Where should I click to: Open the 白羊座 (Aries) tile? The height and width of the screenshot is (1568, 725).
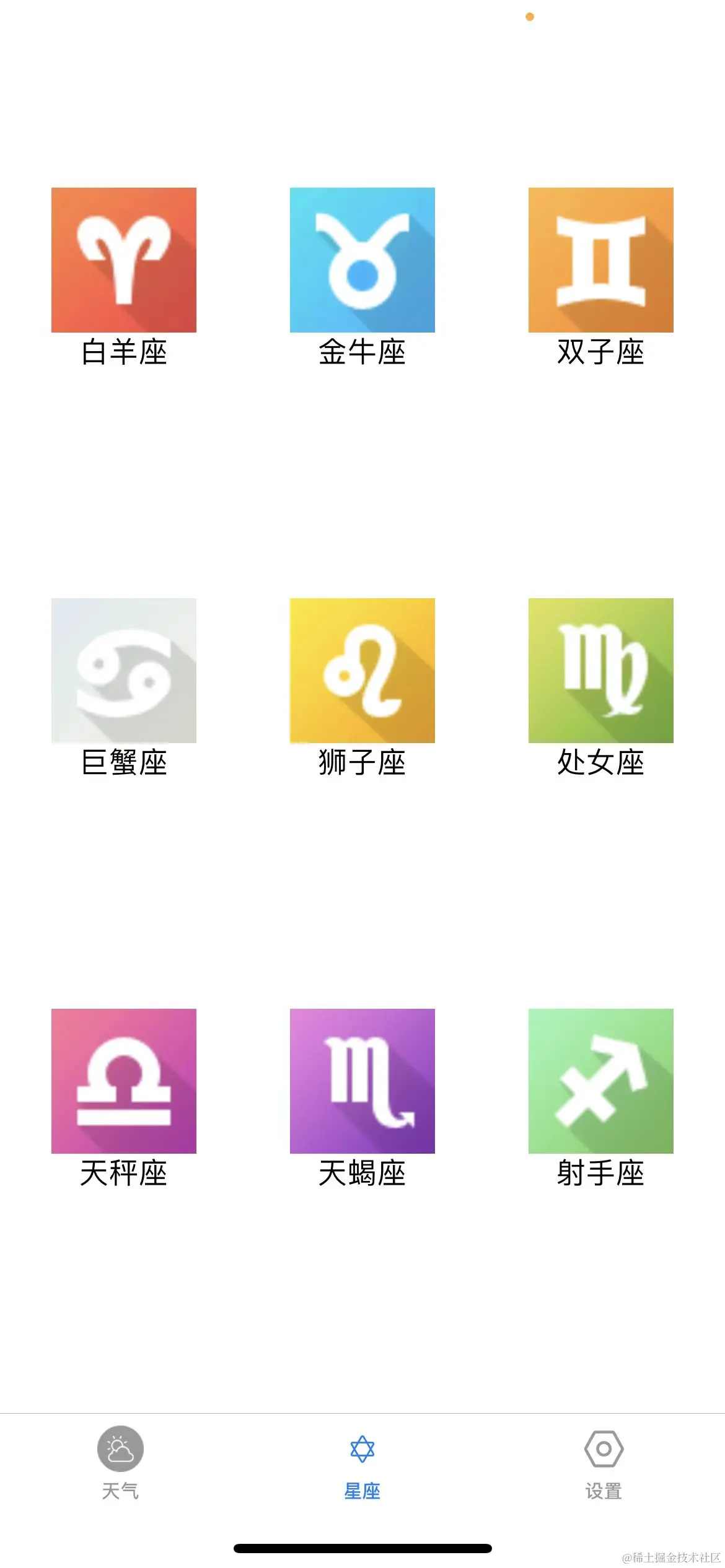[x=123, y=260]
